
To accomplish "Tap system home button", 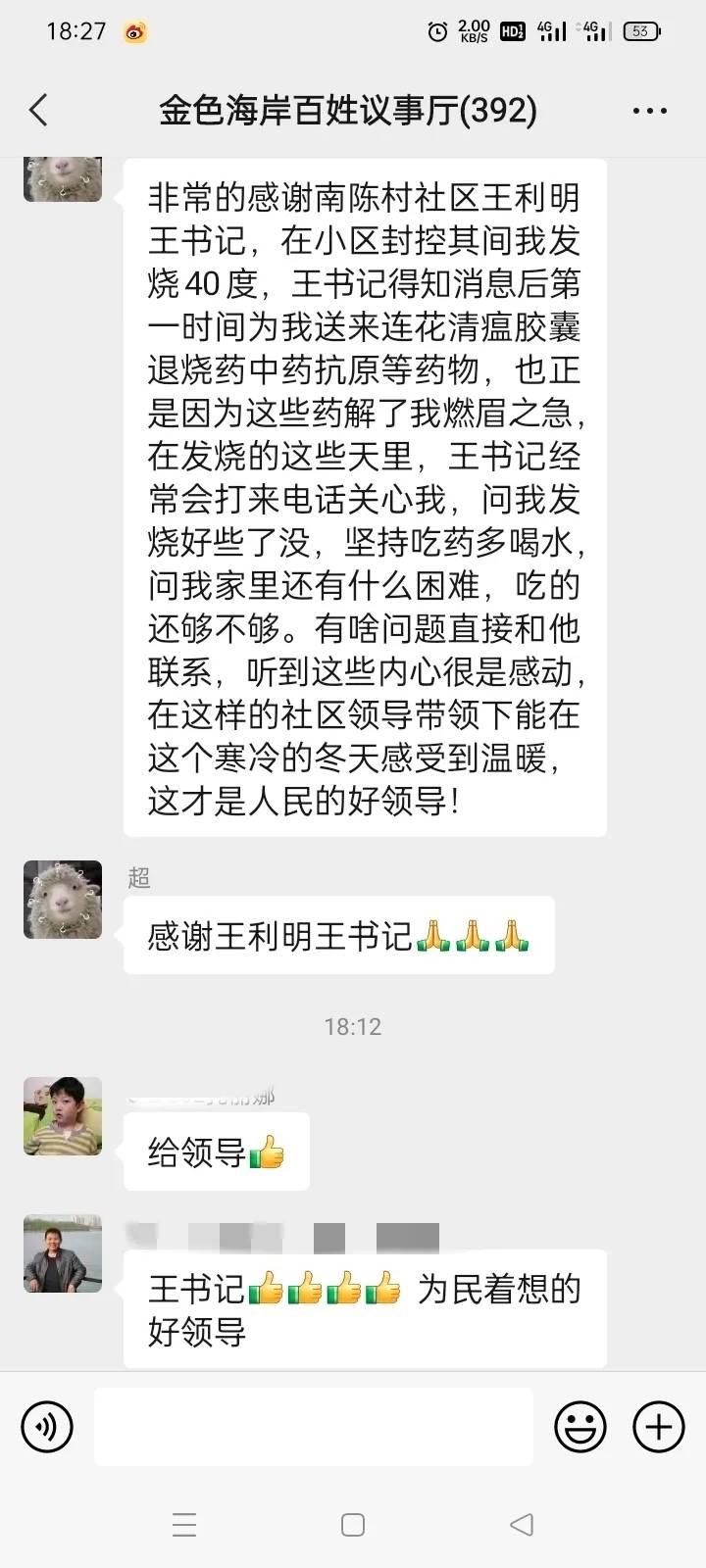I will (353, 1525).
